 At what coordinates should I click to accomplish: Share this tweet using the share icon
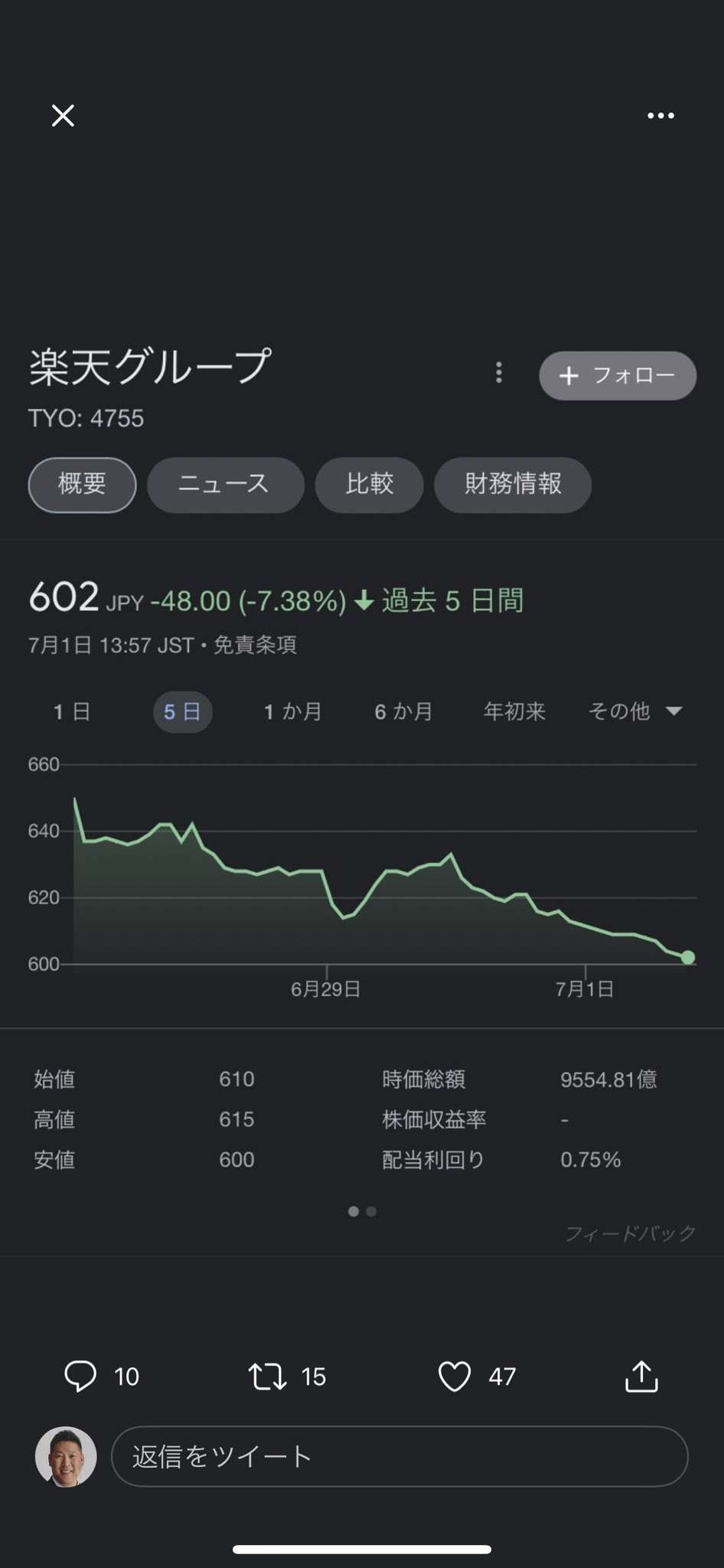[x=641, y=1376]
